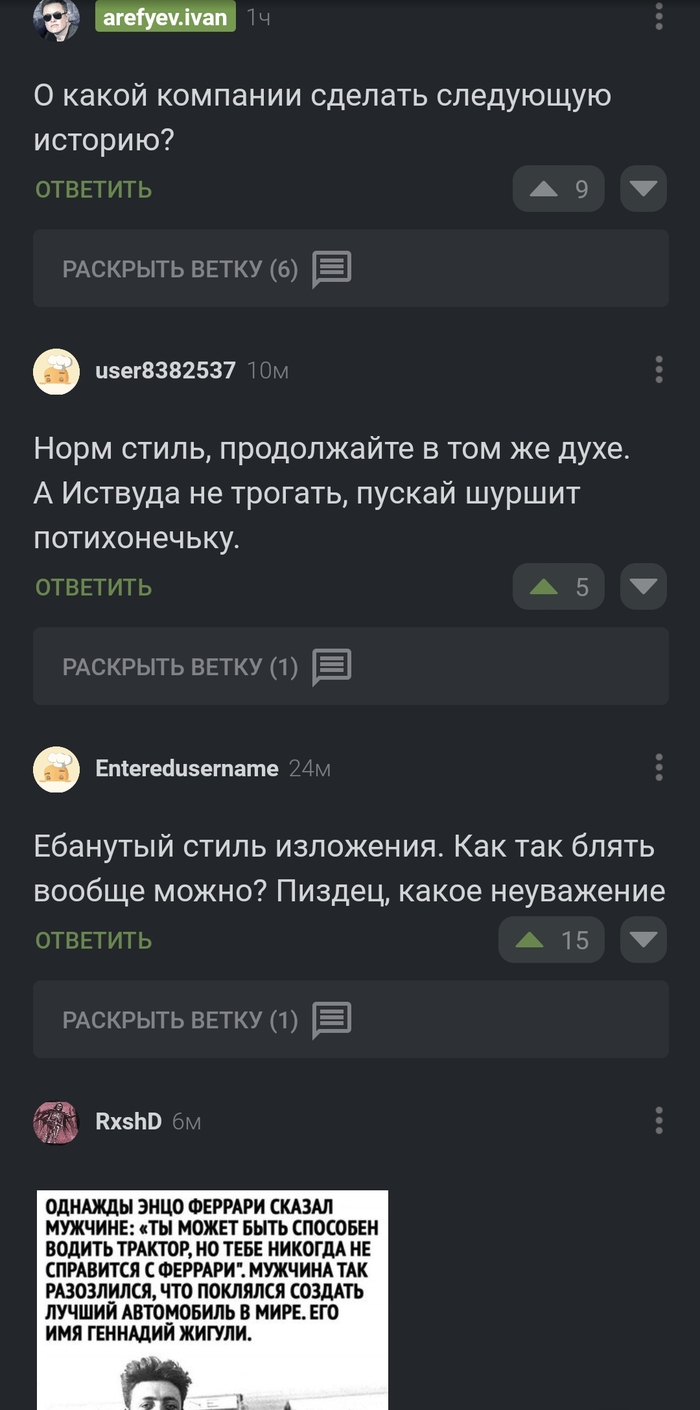Reply to user8382537's comment
700x1410 pixels.
coord(93,587)
